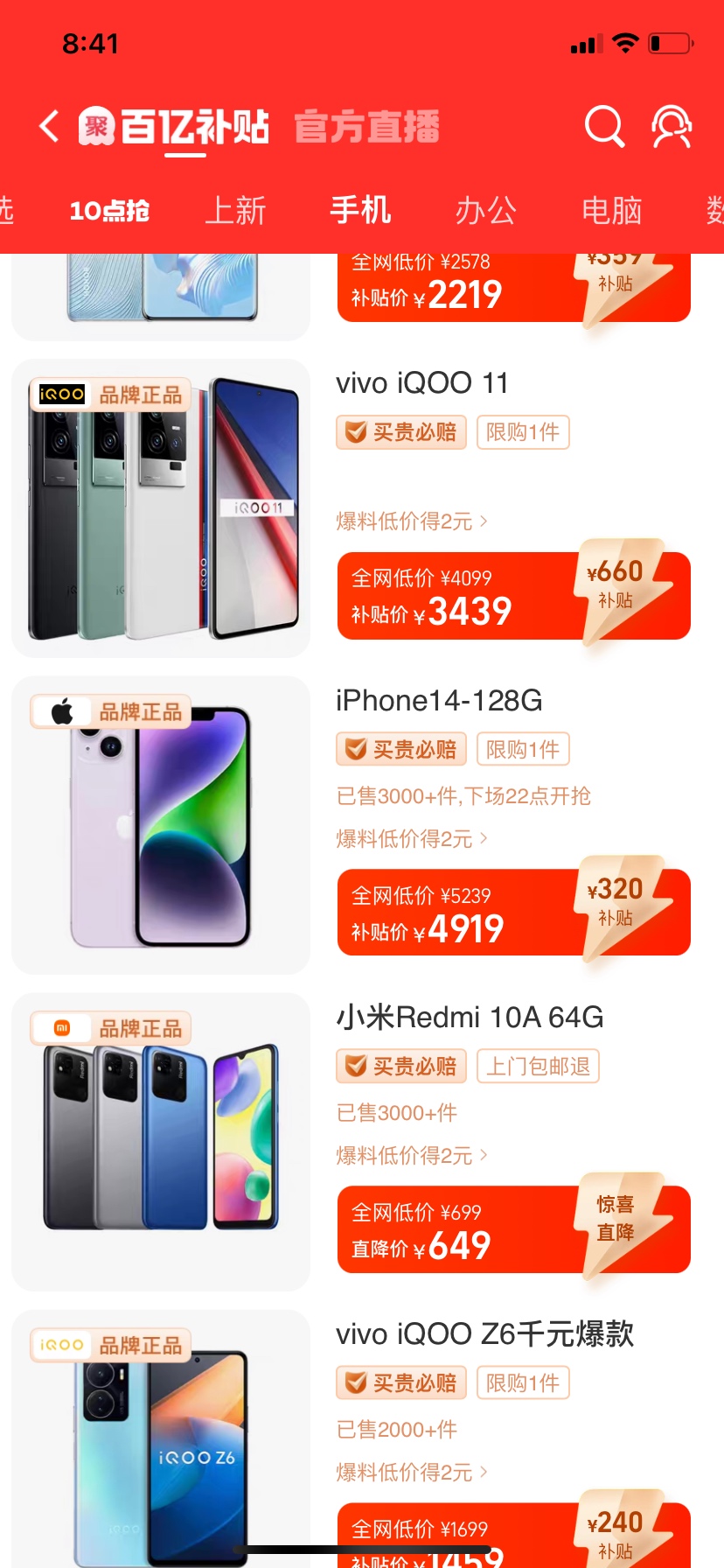Go back with the arrow icon
Viewport: 724px width, 1568px height.
coord(50,127)
